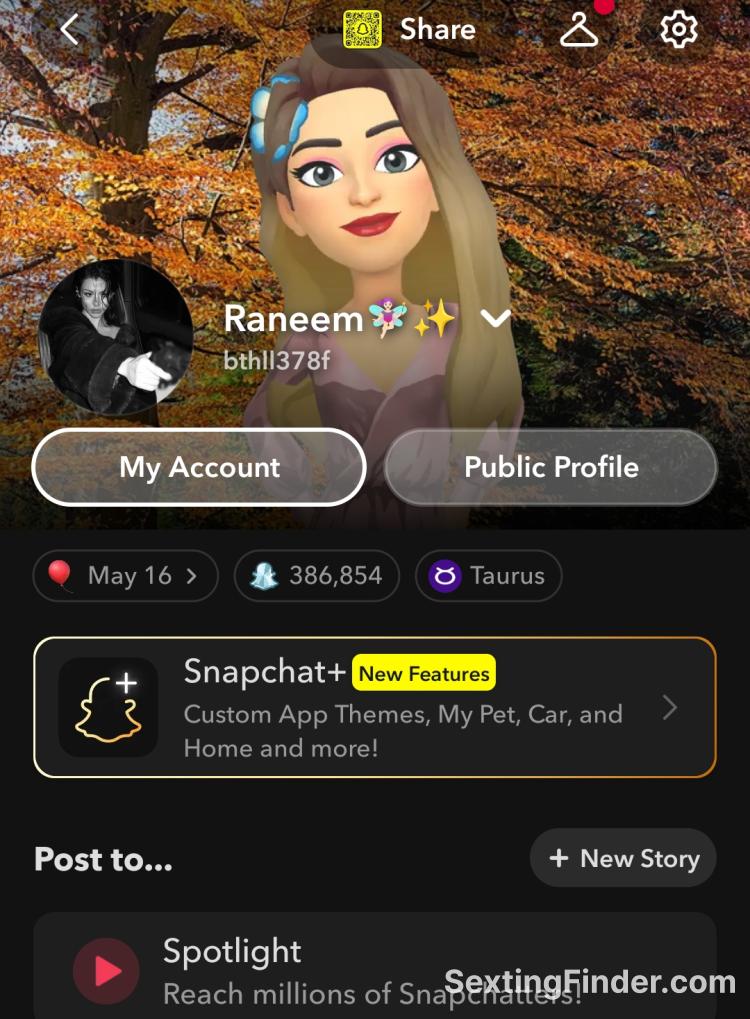Create a New Story
Screen dimensions: 750x1019
[623, 858]
